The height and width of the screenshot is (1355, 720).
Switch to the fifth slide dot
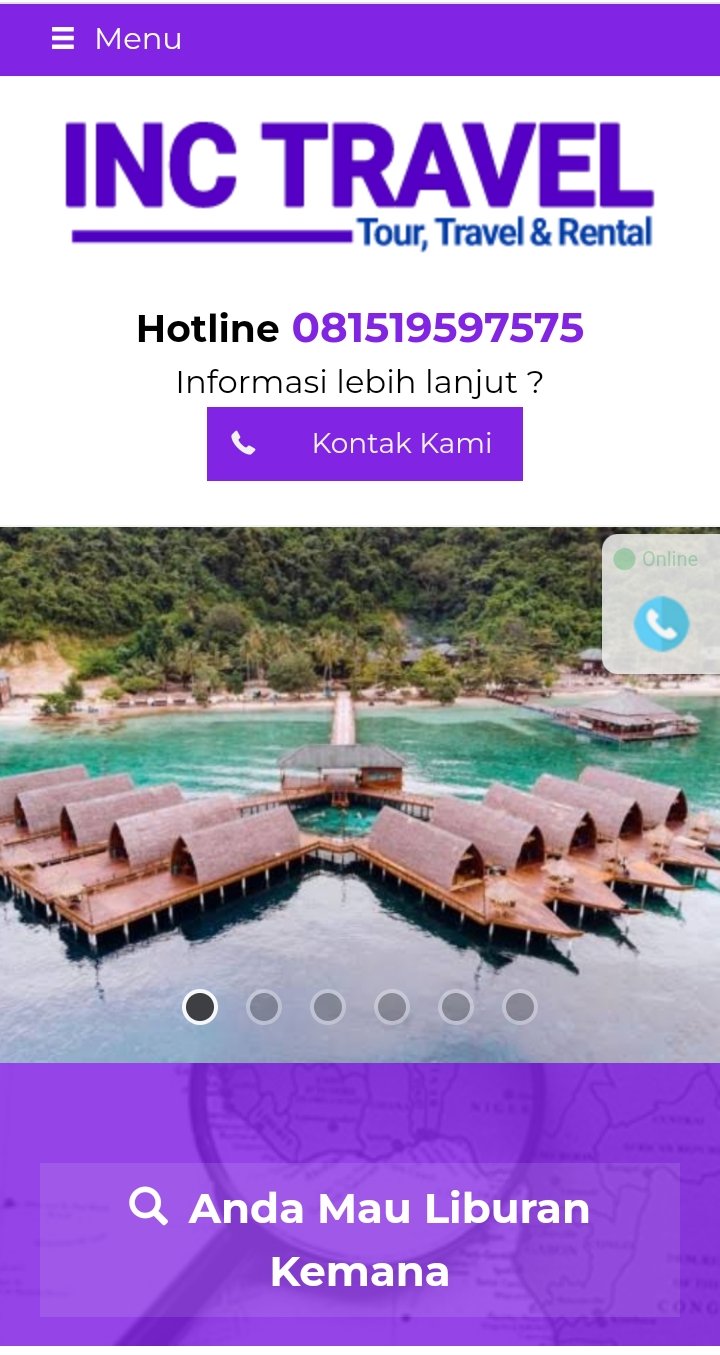tap(456, 1007)
